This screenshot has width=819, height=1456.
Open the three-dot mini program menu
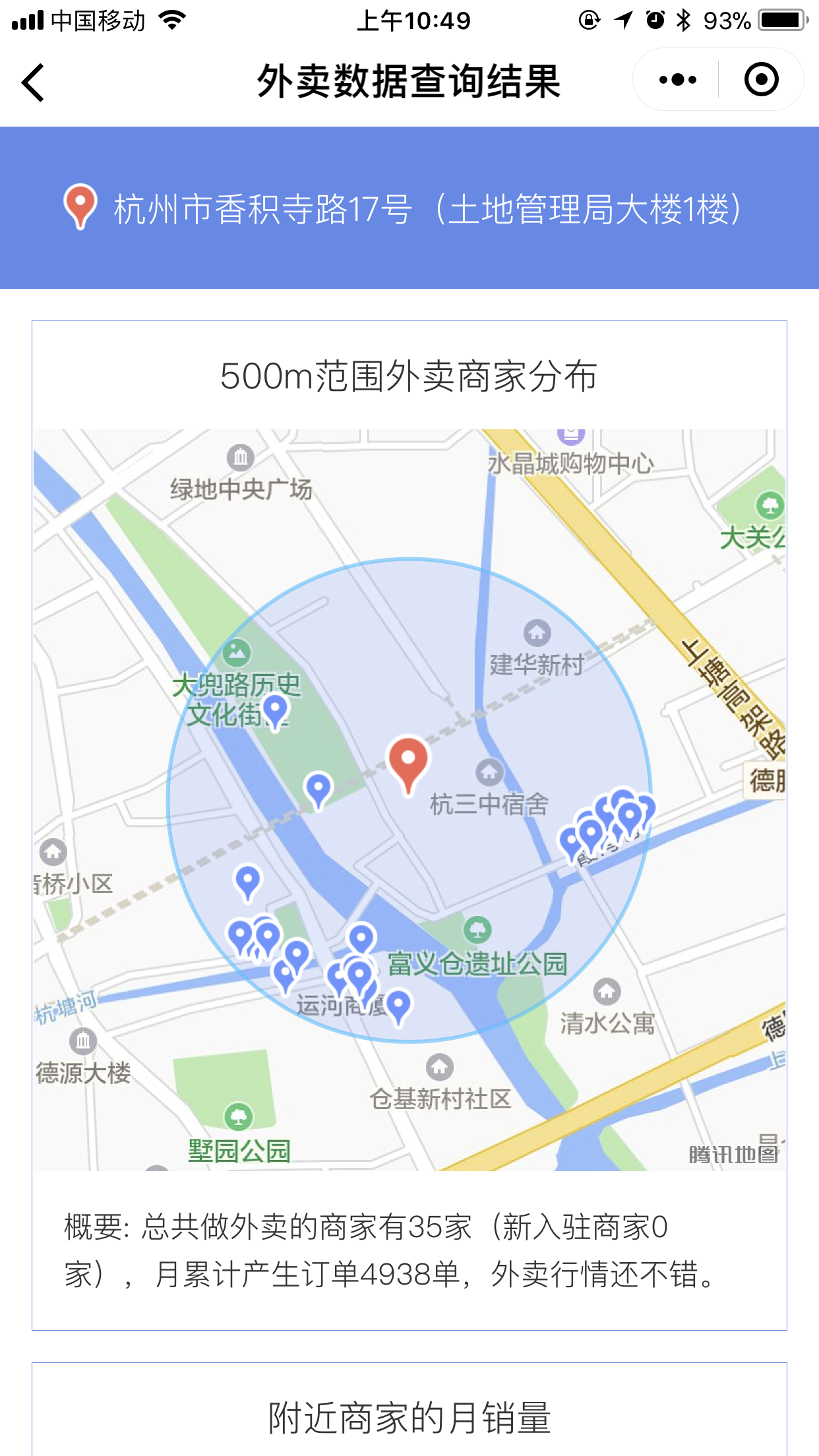(677, 80)
